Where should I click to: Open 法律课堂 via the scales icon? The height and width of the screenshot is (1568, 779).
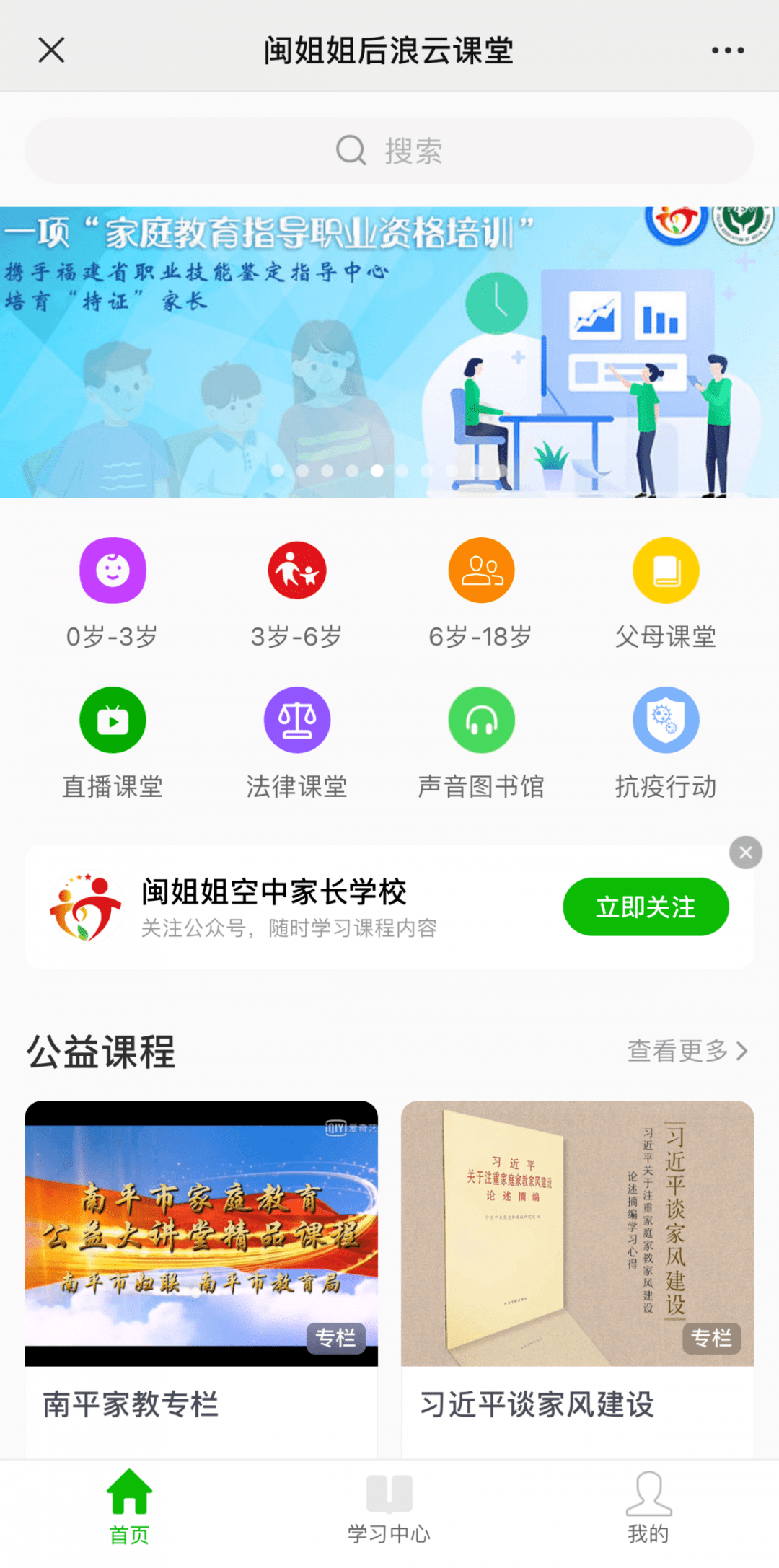296,719
